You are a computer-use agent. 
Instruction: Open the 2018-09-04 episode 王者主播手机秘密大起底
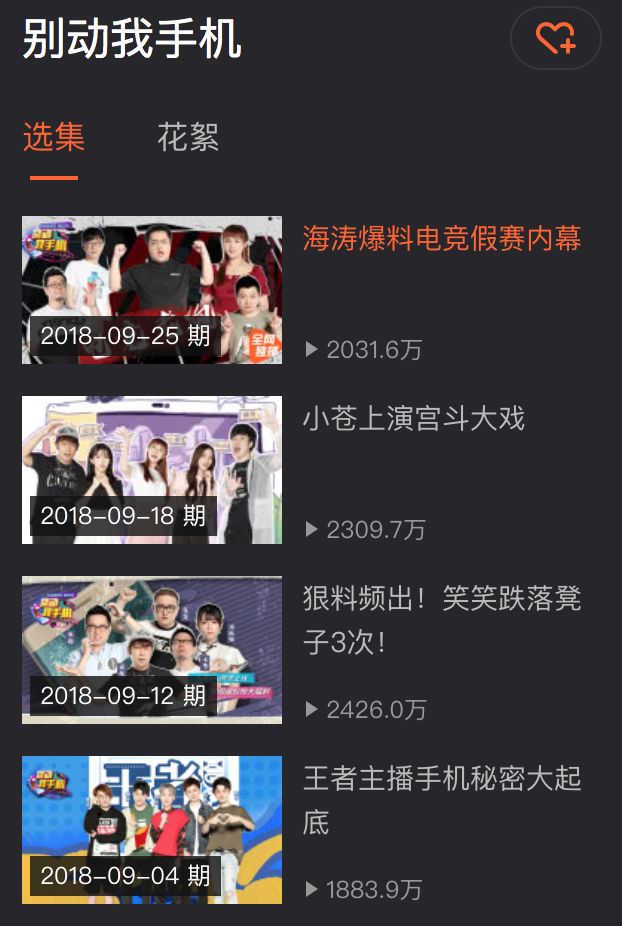(152, 830)
